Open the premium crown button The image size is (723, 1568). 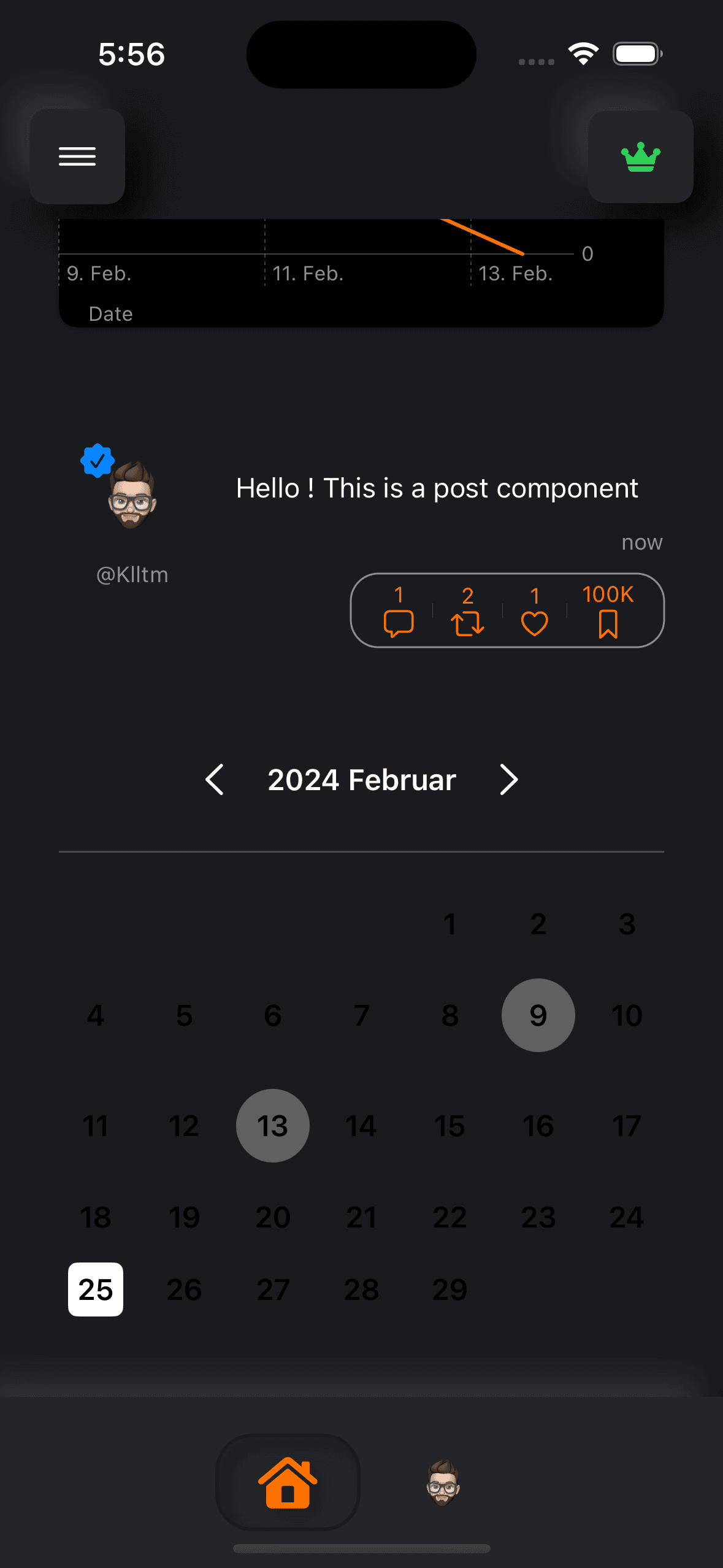point(640,157)
